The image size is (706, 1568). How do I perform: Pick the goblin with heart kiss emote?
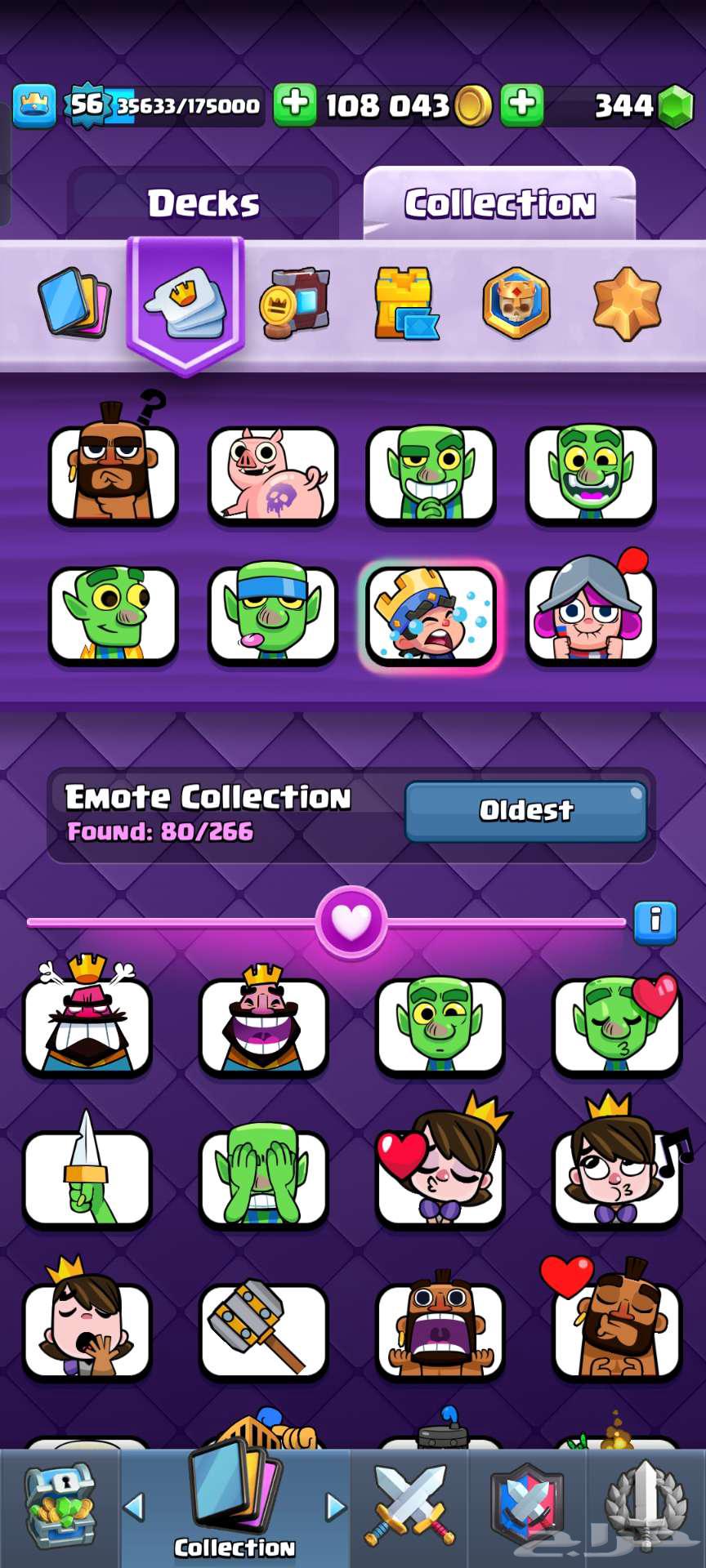tap(617, 1025)
